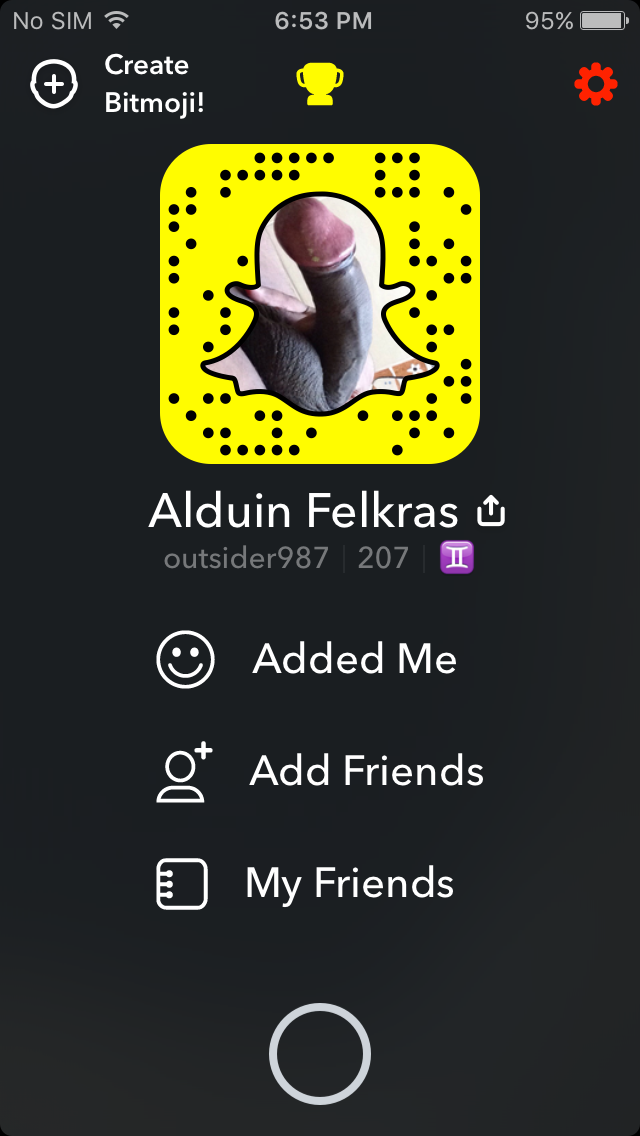Viewport: 640px width, 1136px height.
Task: Open the trophy case
Action: tap(320, 84)
